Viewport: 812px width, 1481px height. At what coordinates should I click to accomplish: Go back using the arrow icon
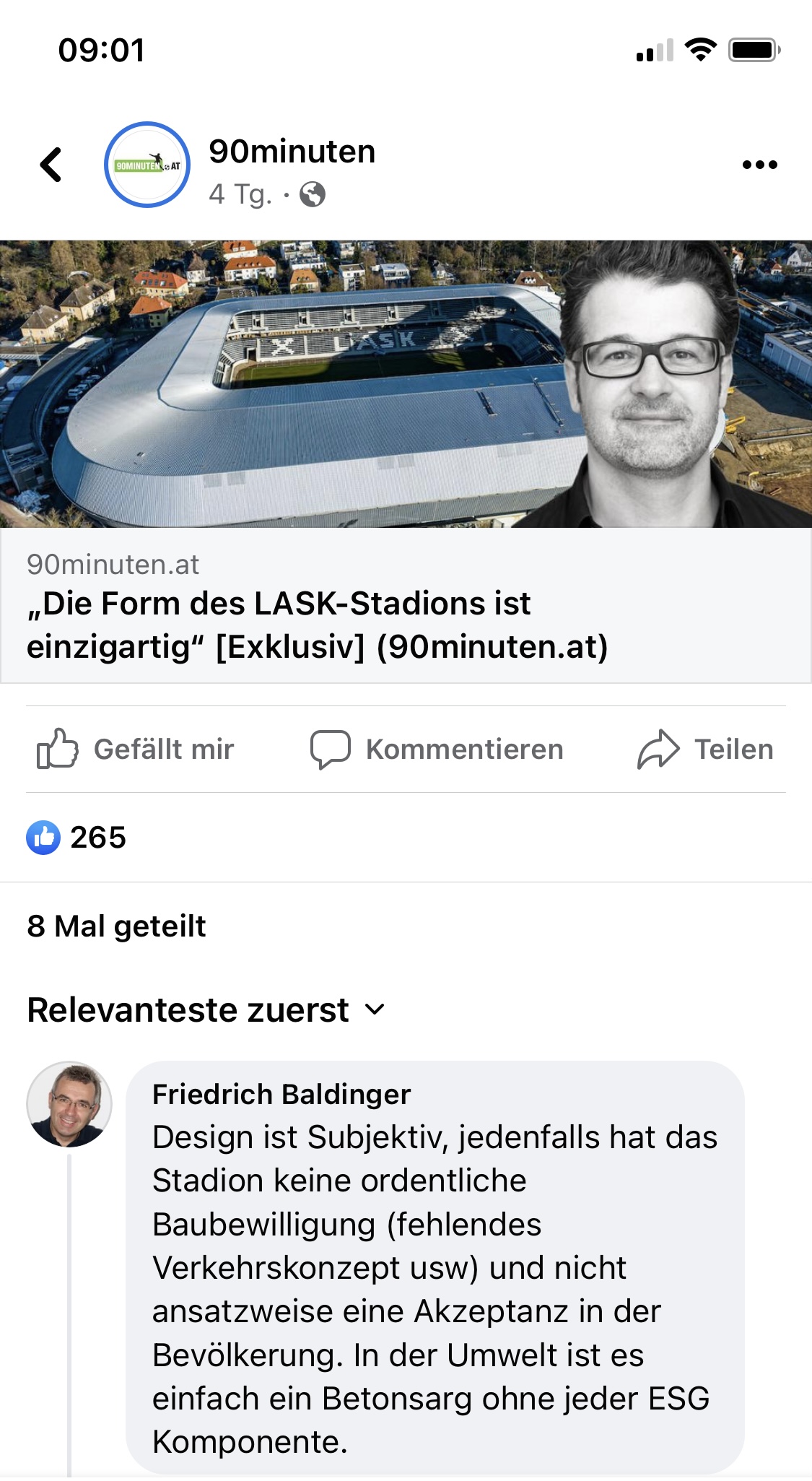pyautogui.click(x=51, y=165)
